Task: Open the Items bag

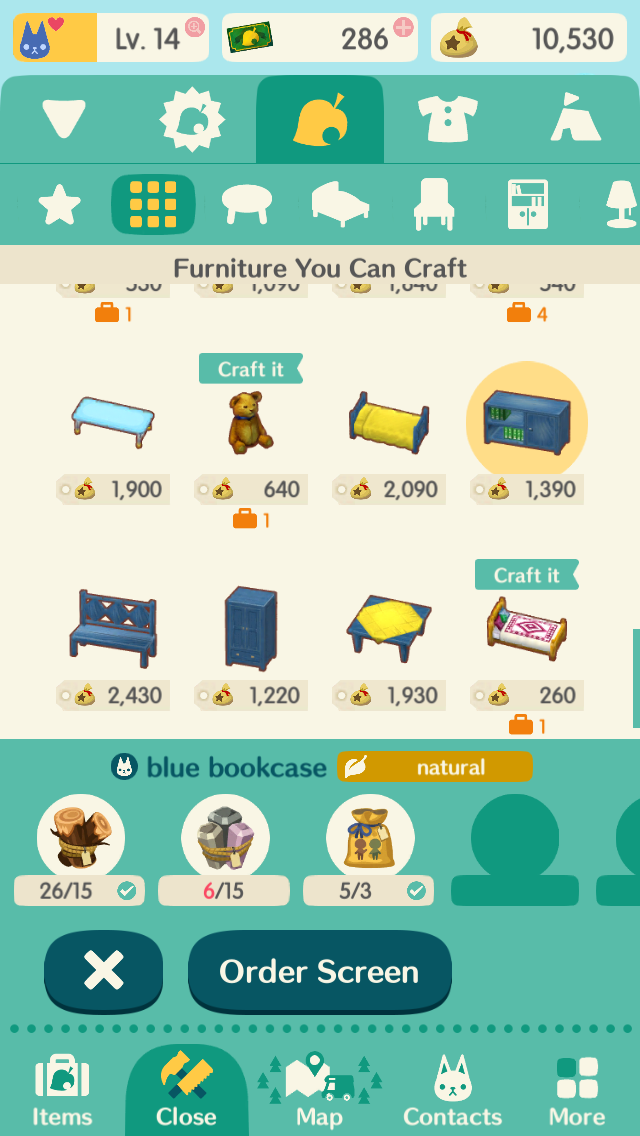Action: click(x=62, y=1092)
